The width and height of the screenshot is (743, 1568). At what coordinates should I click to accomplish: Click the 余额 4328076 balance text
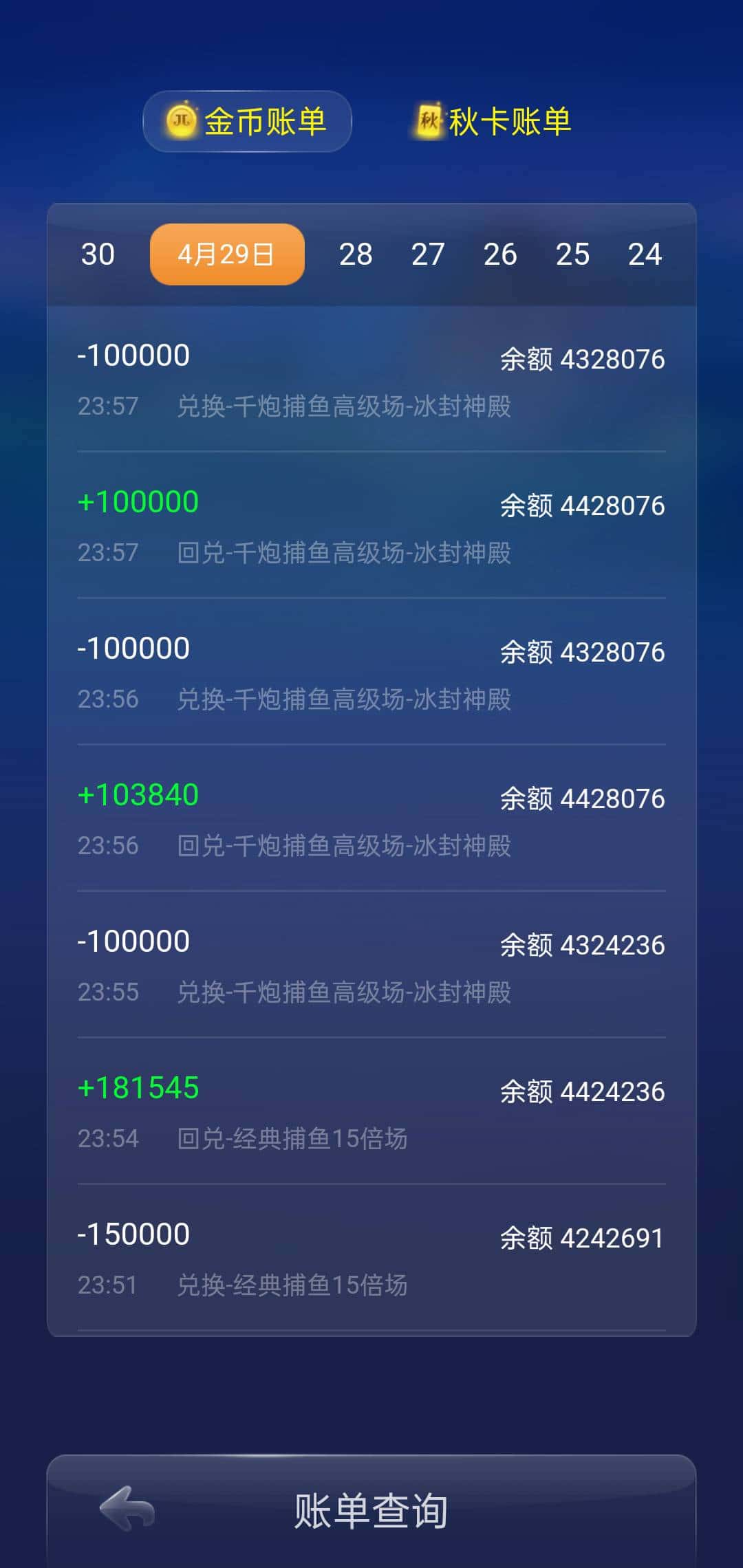581,358
